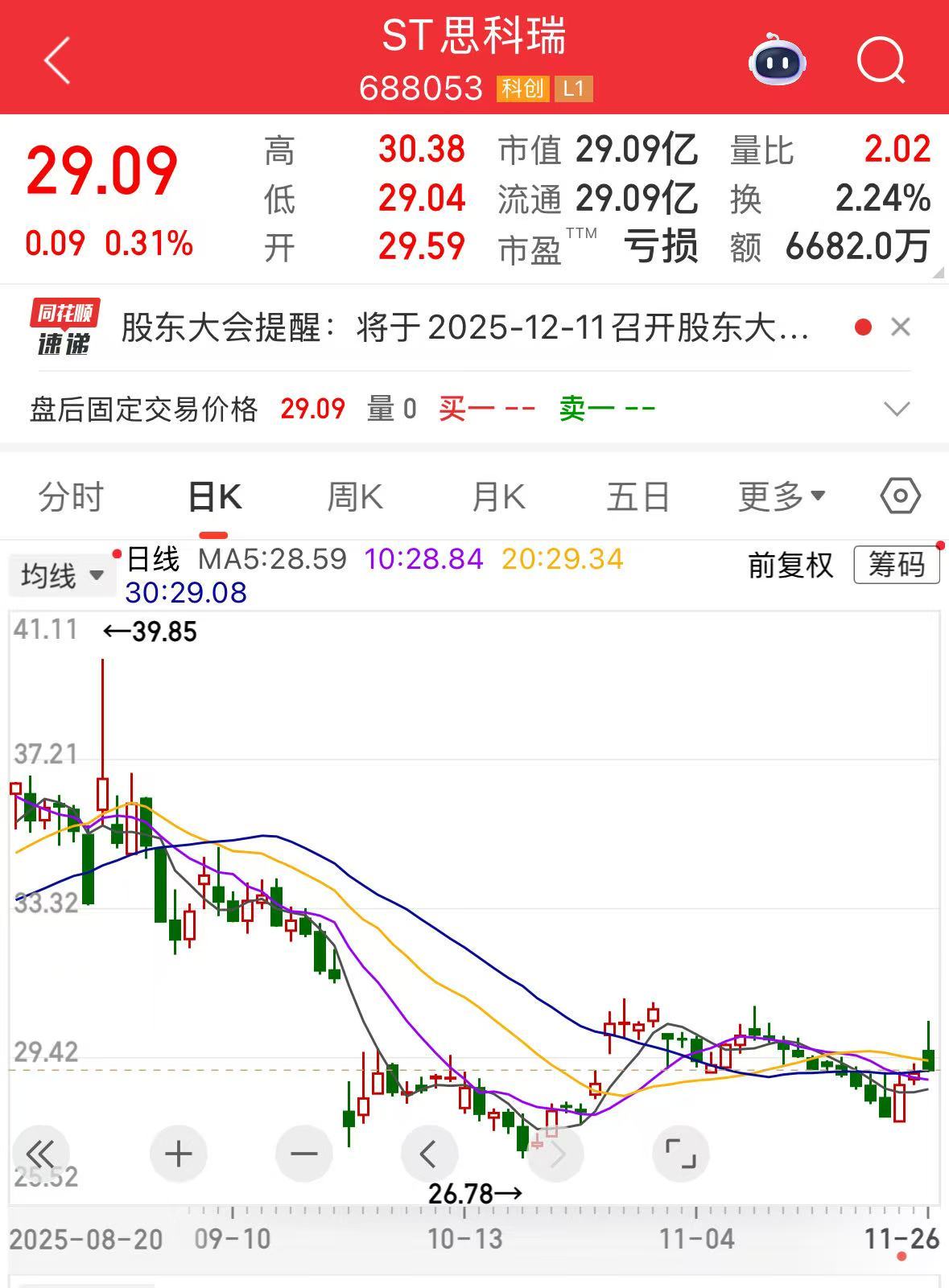Zoom out the chart with minus
Viewport: 949px width, 1288px height.
[x=304, y=1154]
